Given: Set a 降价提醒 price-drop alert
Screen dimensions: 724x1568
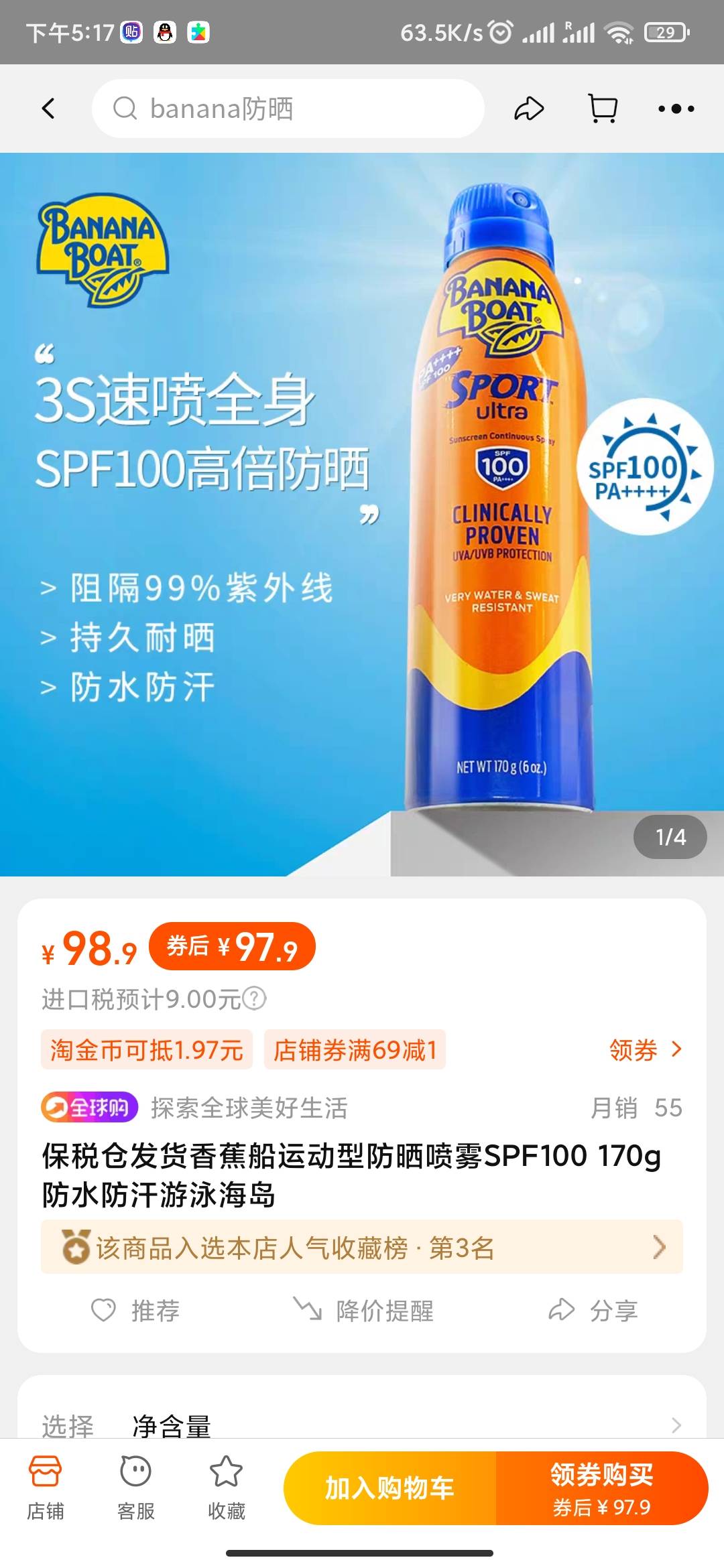Looking at the screenshot, I should point(364,1311).
